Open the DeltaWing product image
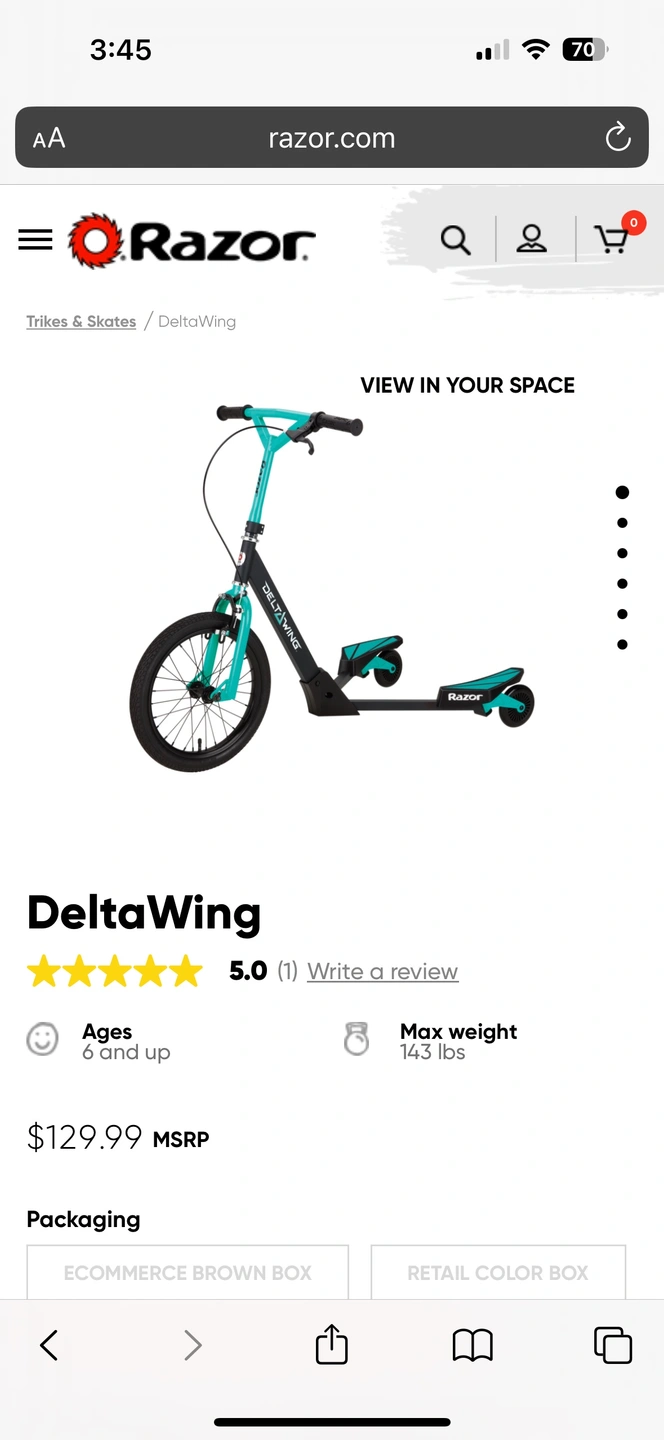This screenshot has height=1440, width=664. pos(330,590)
